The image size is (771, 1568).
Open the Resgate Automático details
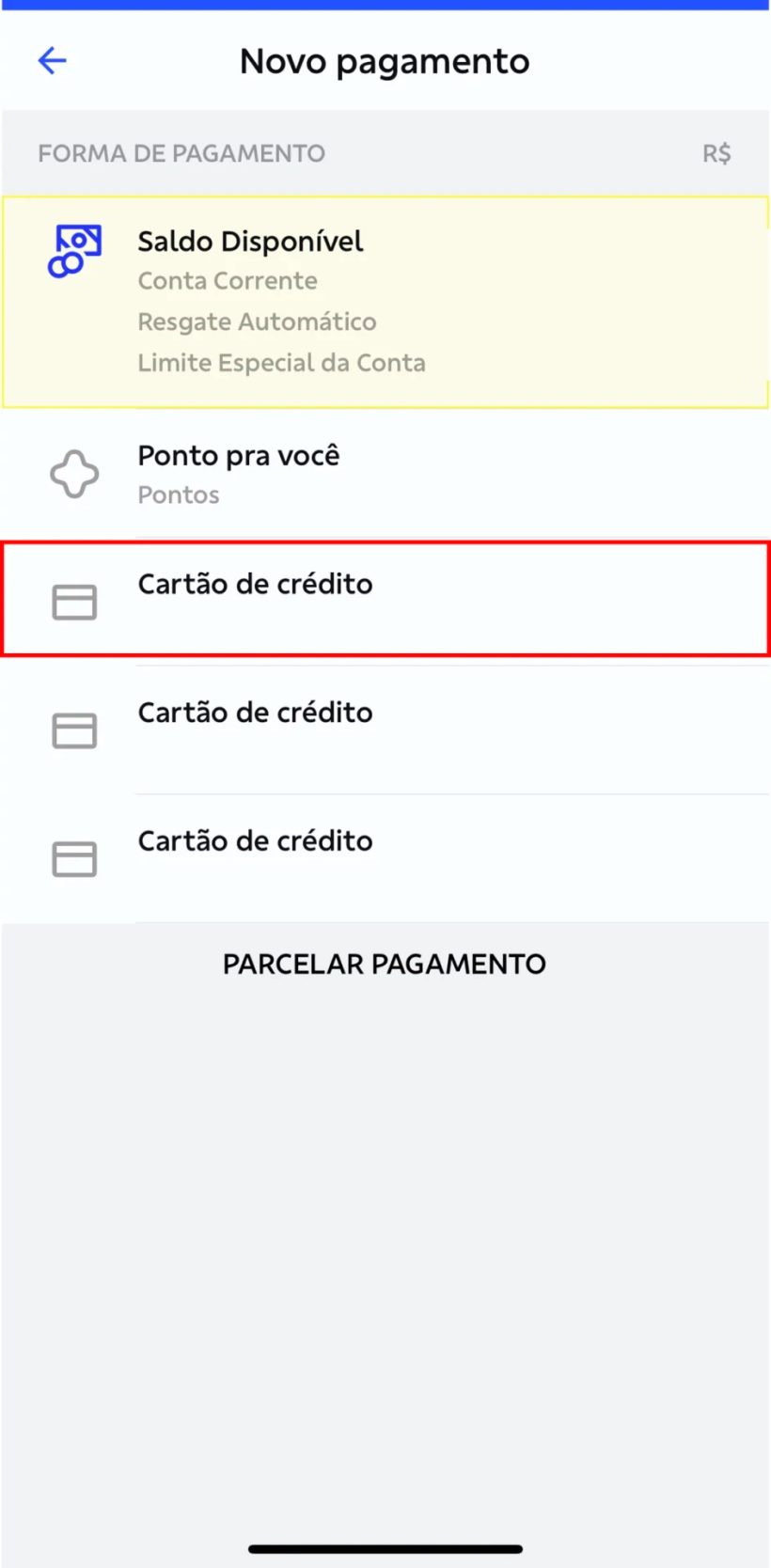pyautogui.click(x=258, y=321)
